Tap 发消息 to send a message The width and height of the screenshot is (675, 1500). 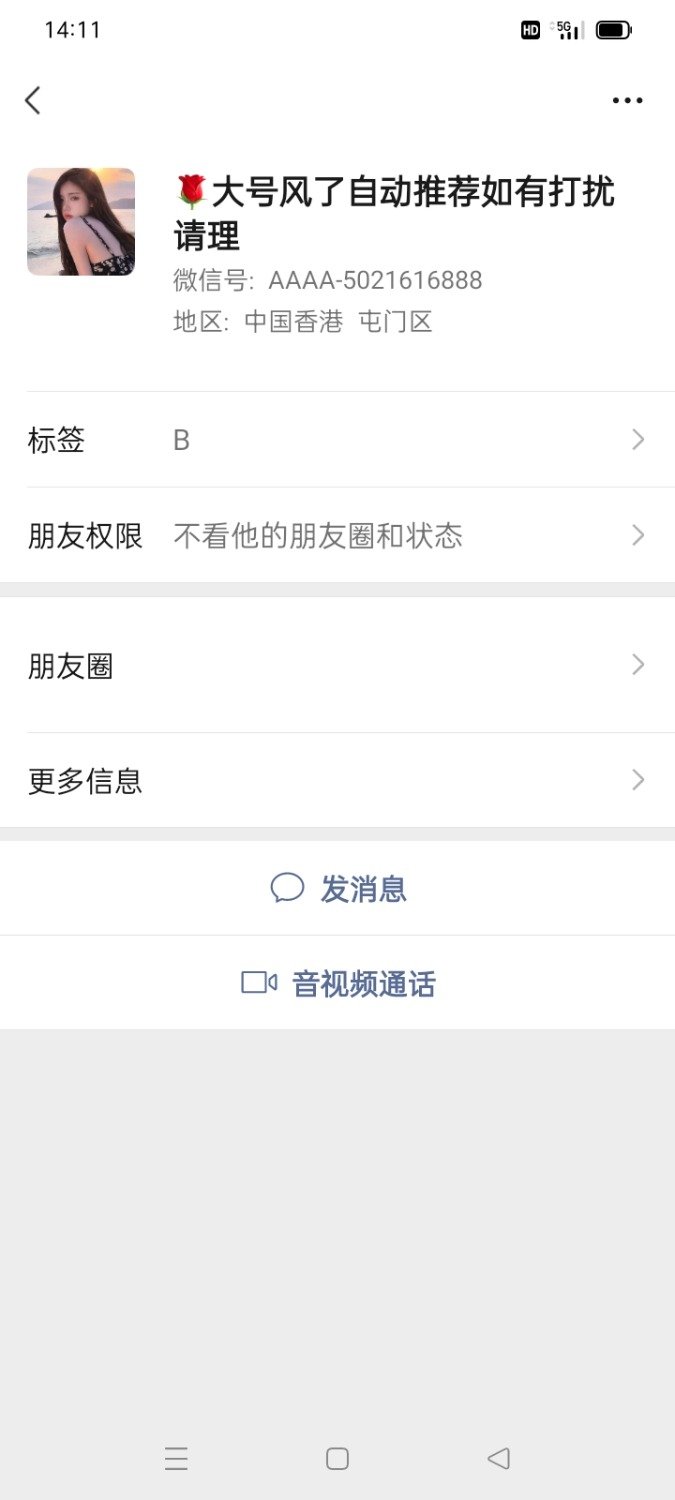[x=339, y=888]
